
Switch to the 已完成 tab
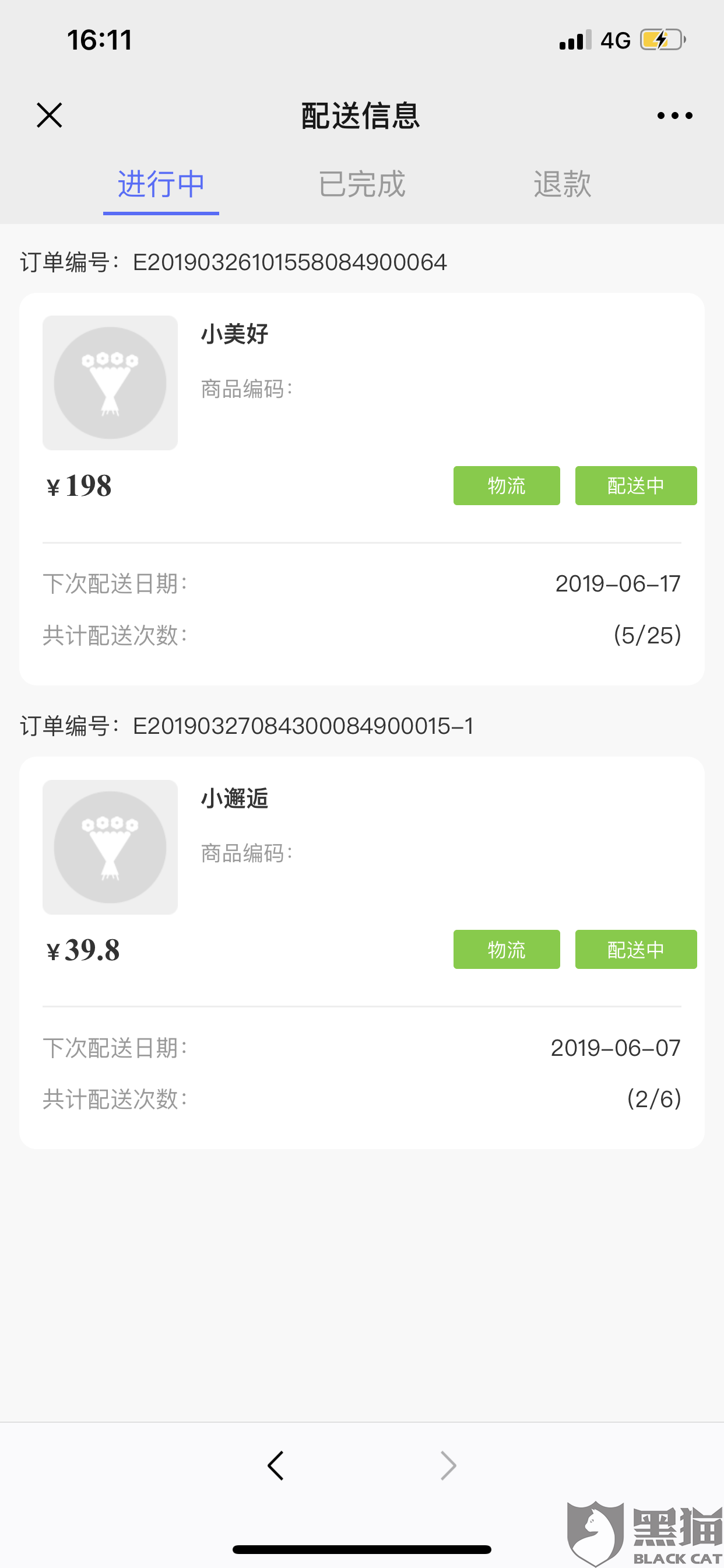click(362, 184)
